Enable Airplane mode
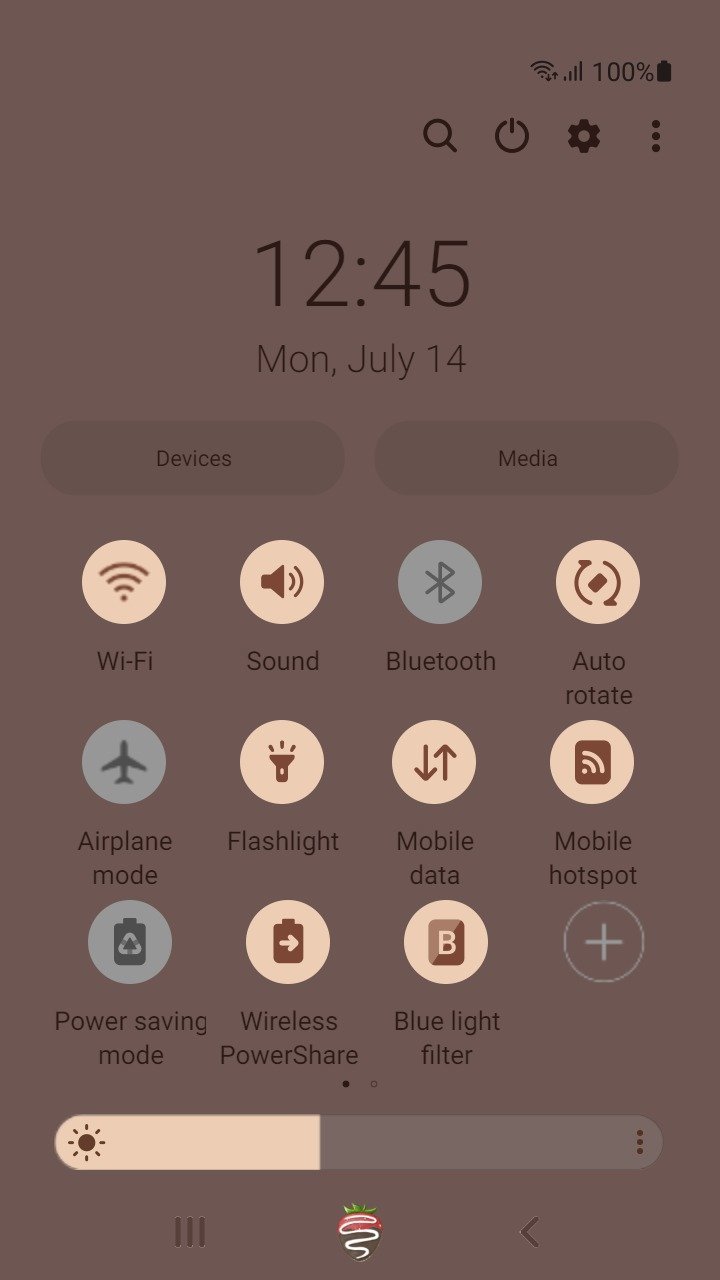720x1280 pixels. [x=124, y=762]
